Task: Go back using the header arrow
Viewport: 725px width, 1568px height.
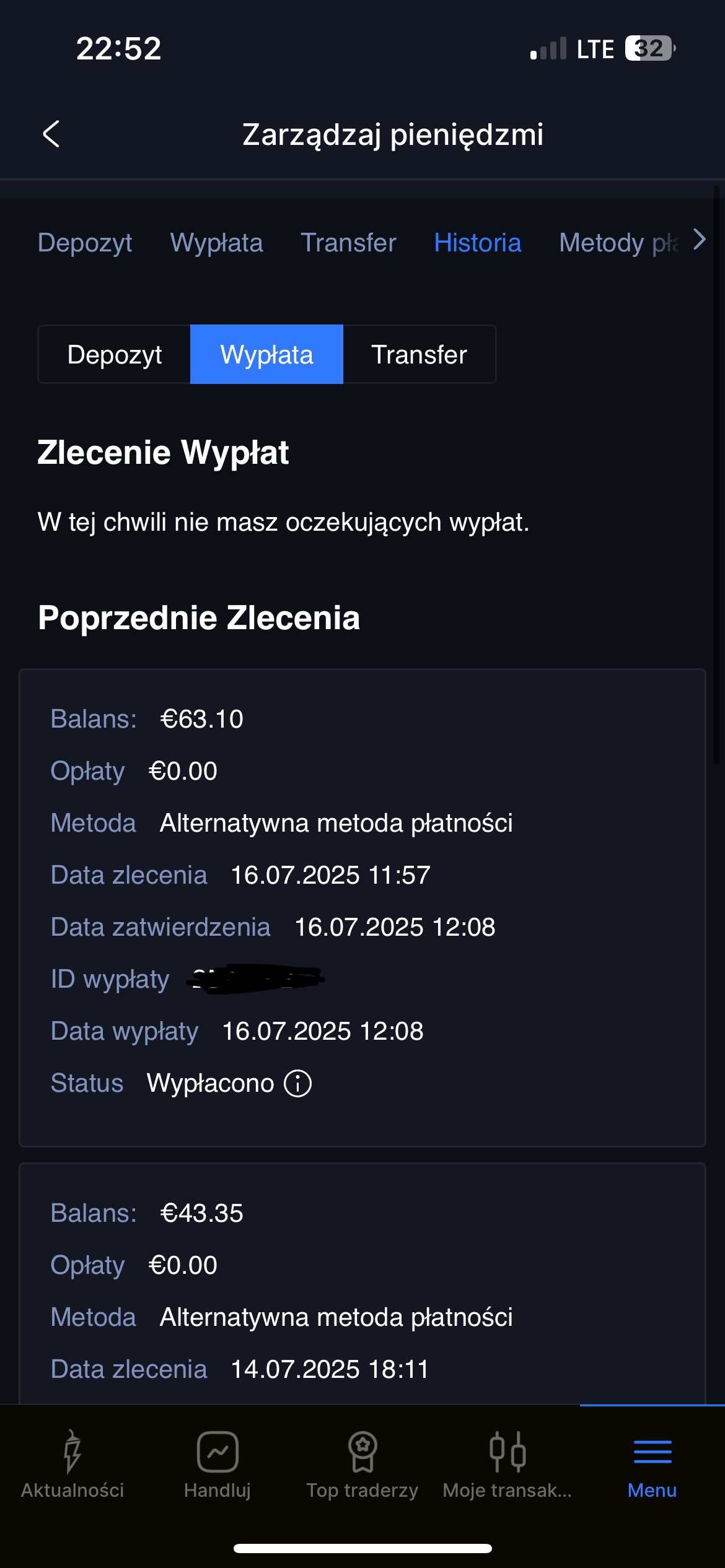Action: tap(51, 134)
